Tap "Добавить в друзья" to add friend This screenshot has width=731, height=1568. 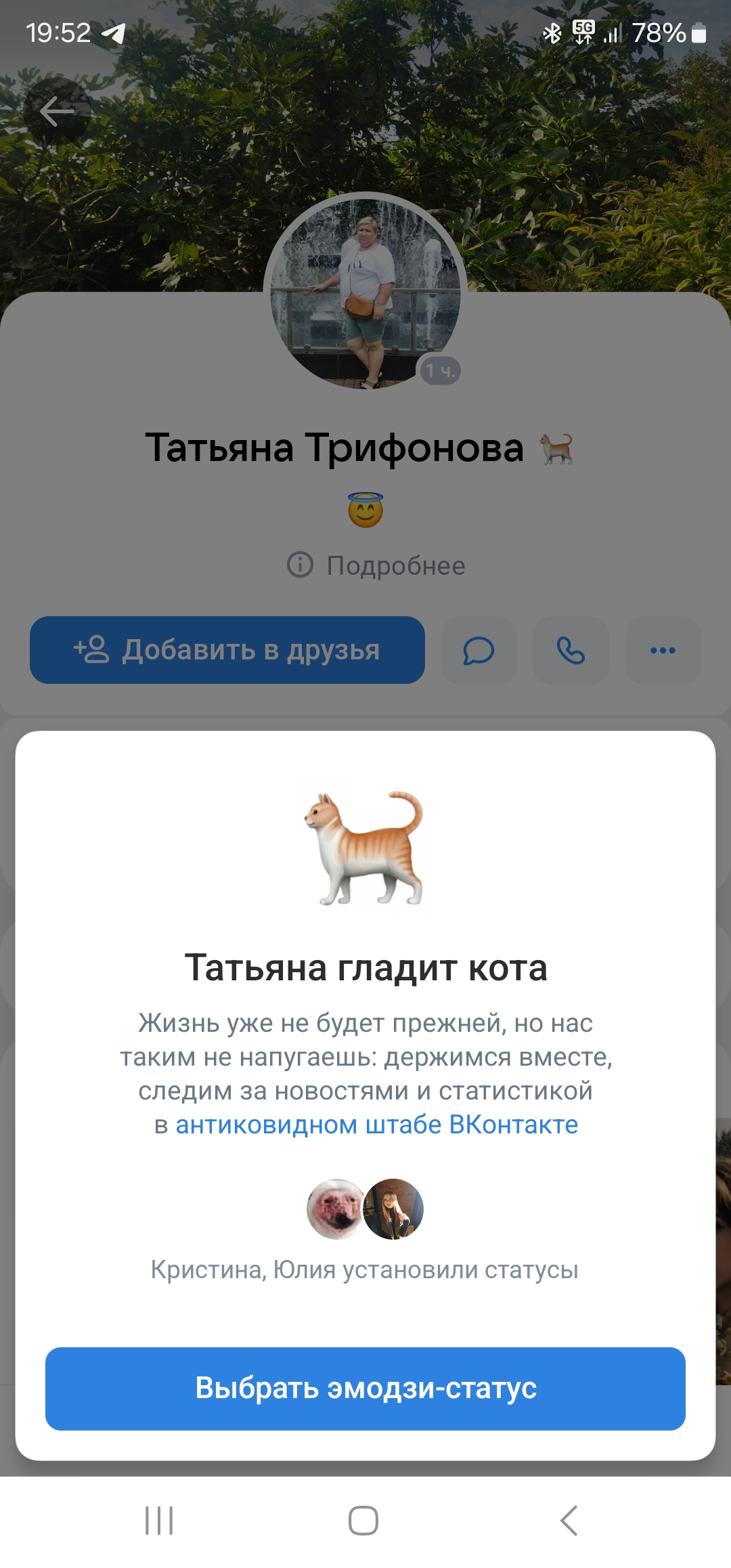[227, 650]
